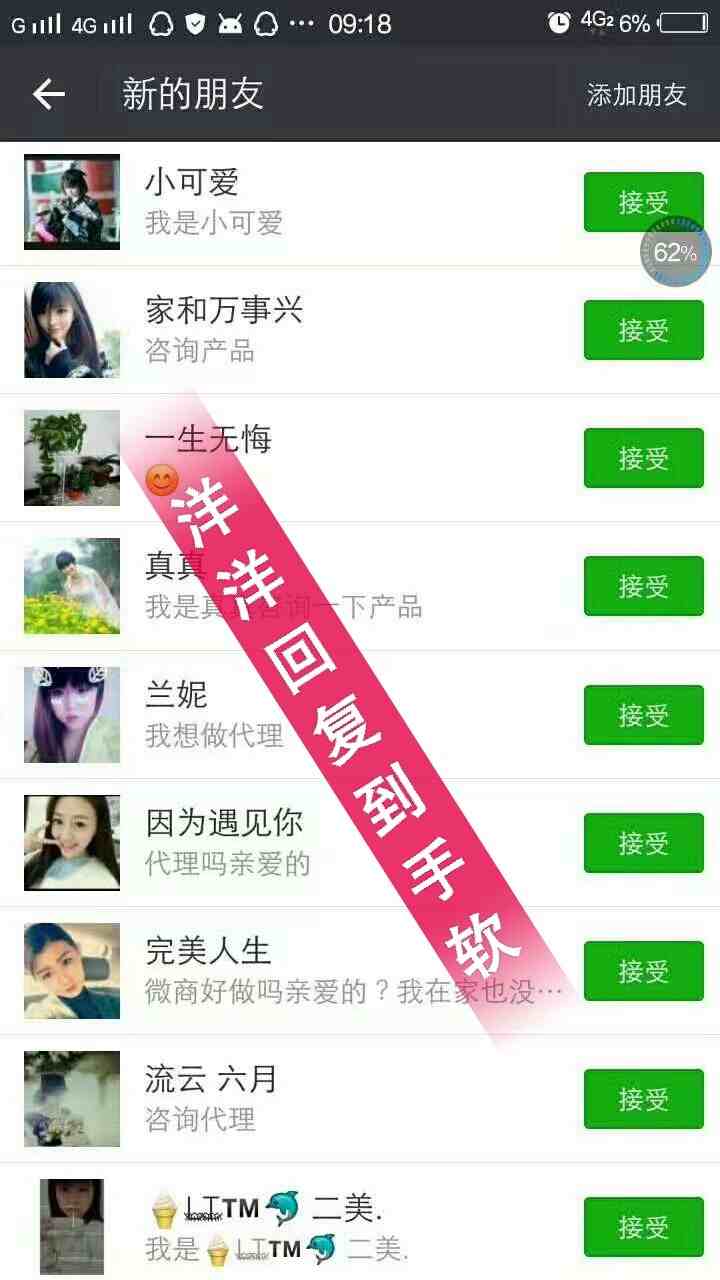Open 添加朋友 in the top bar
The image size is (720, 1280).
pyautogui.click(x=636, y=95)
